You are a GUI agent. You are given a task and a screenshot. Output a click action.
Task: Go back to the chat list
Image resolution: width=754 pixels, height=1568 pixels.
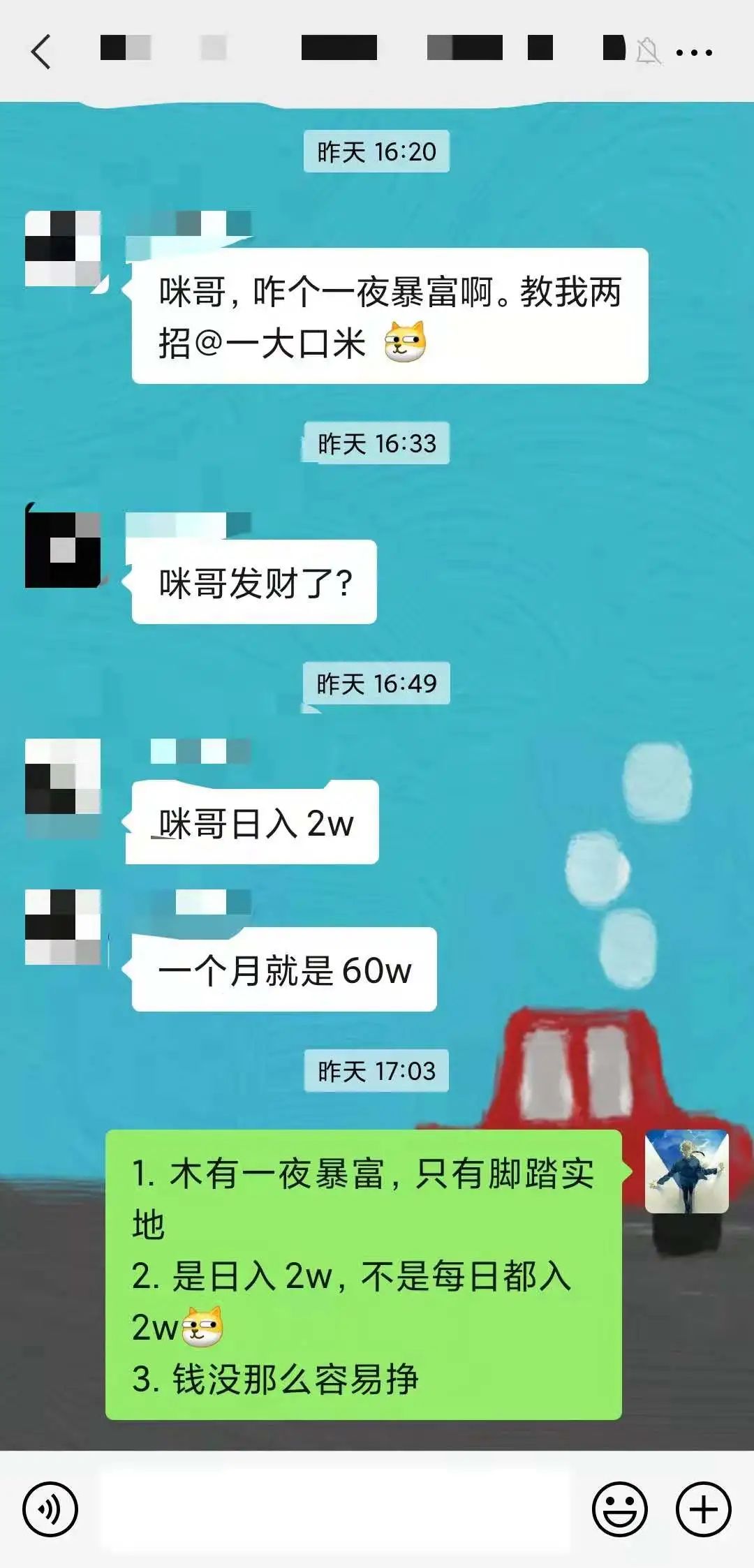40,52
